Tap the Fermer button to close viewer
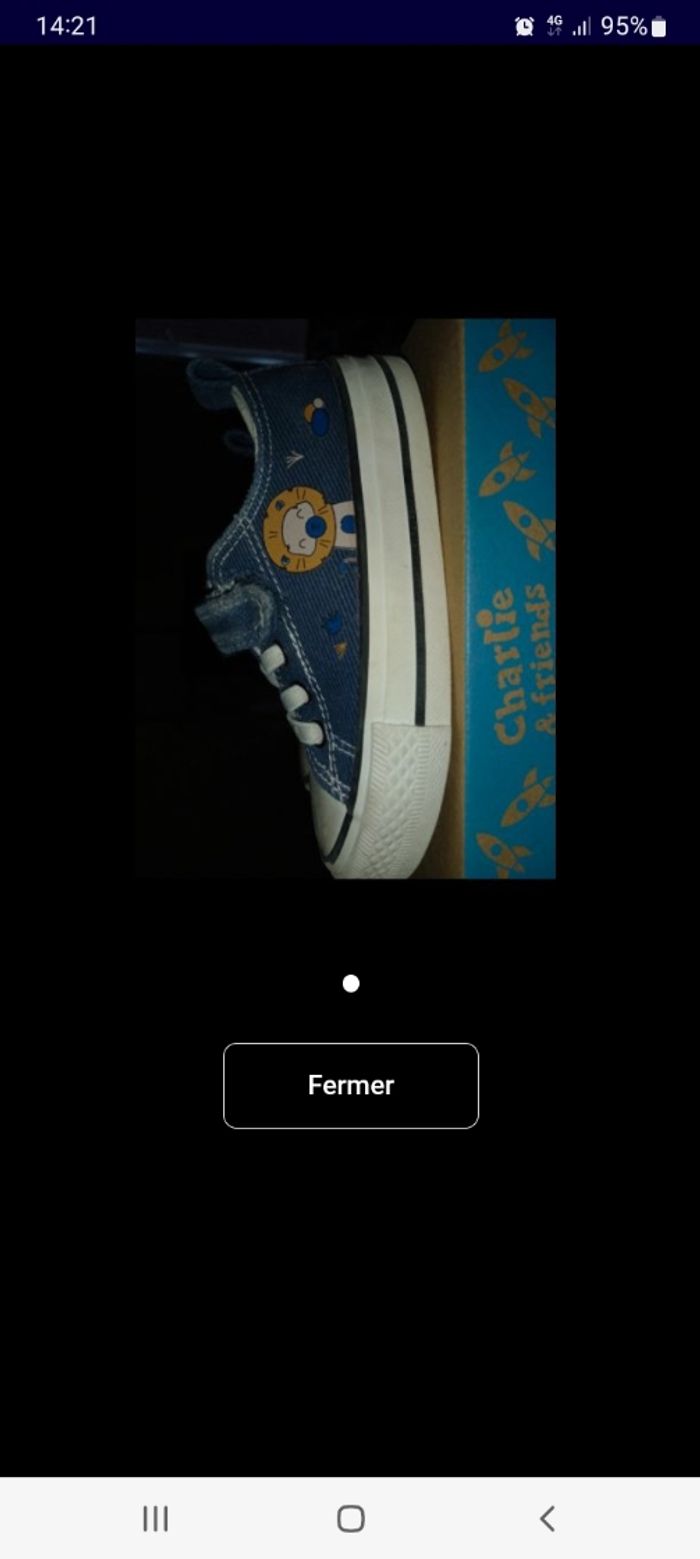The width and height of the screenshot is (700, 1559). 350,1085
